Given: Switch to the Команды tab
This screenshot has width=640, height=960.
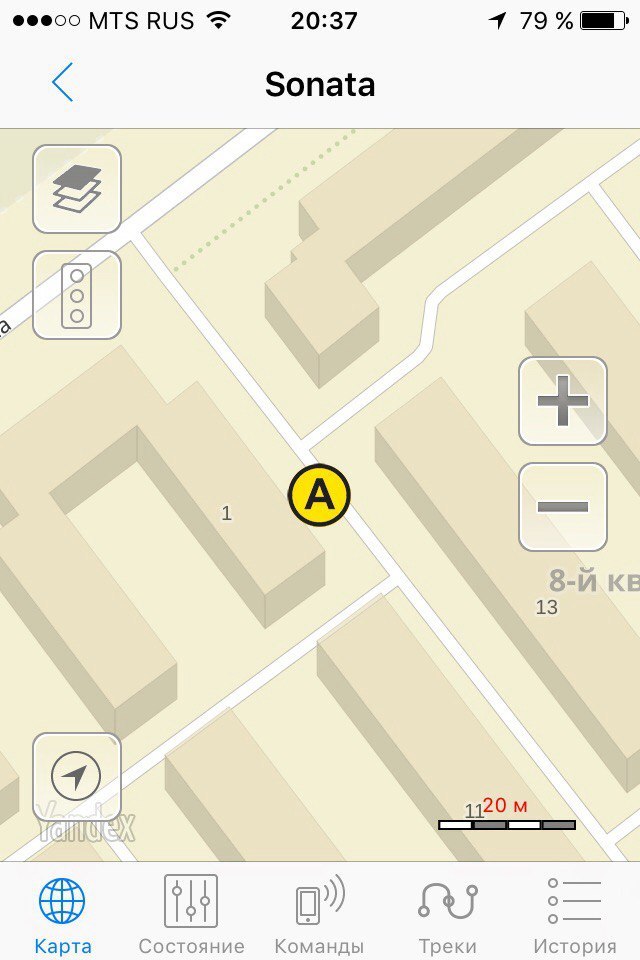Looking at the screenshot, I should 319,914.
